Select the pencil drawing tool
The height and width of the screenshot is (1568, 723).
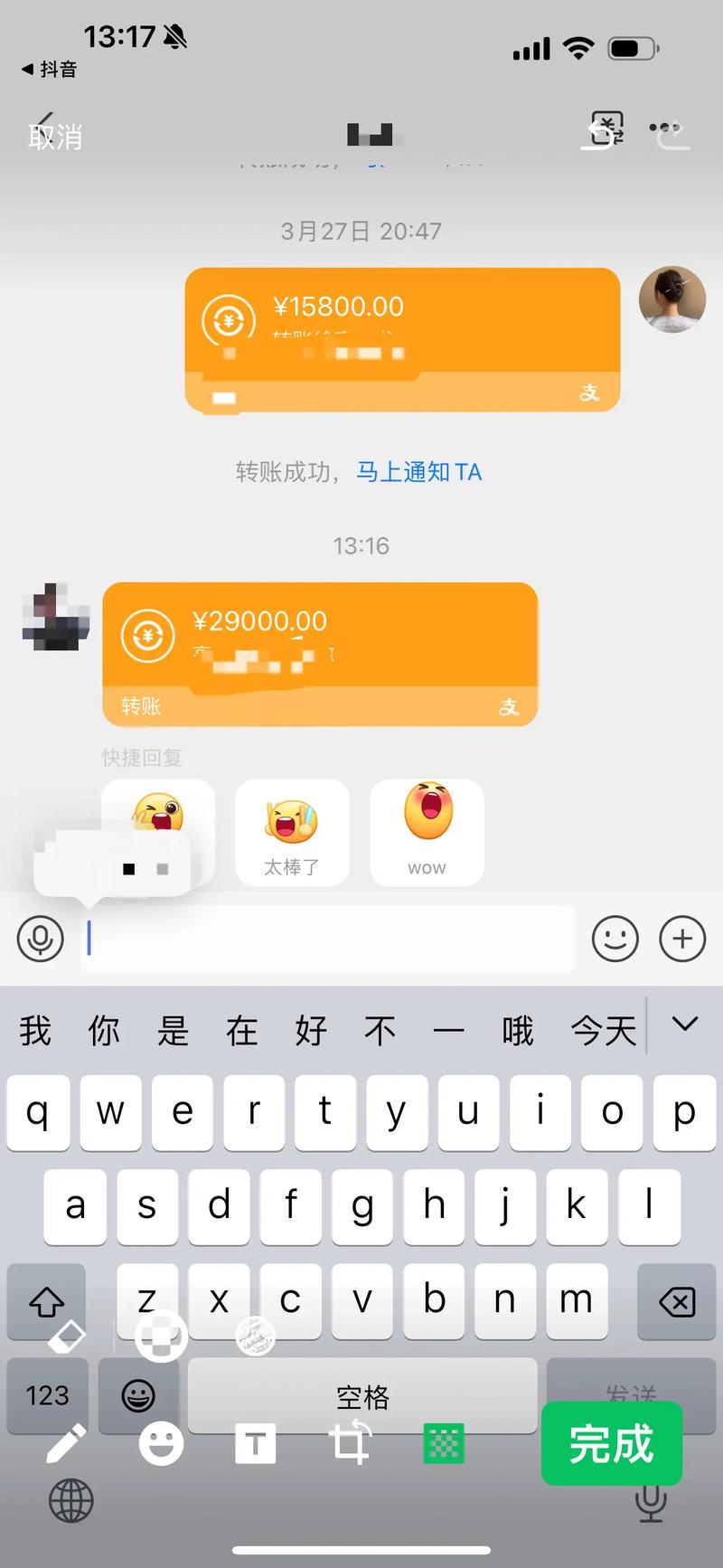point(66,1443)
